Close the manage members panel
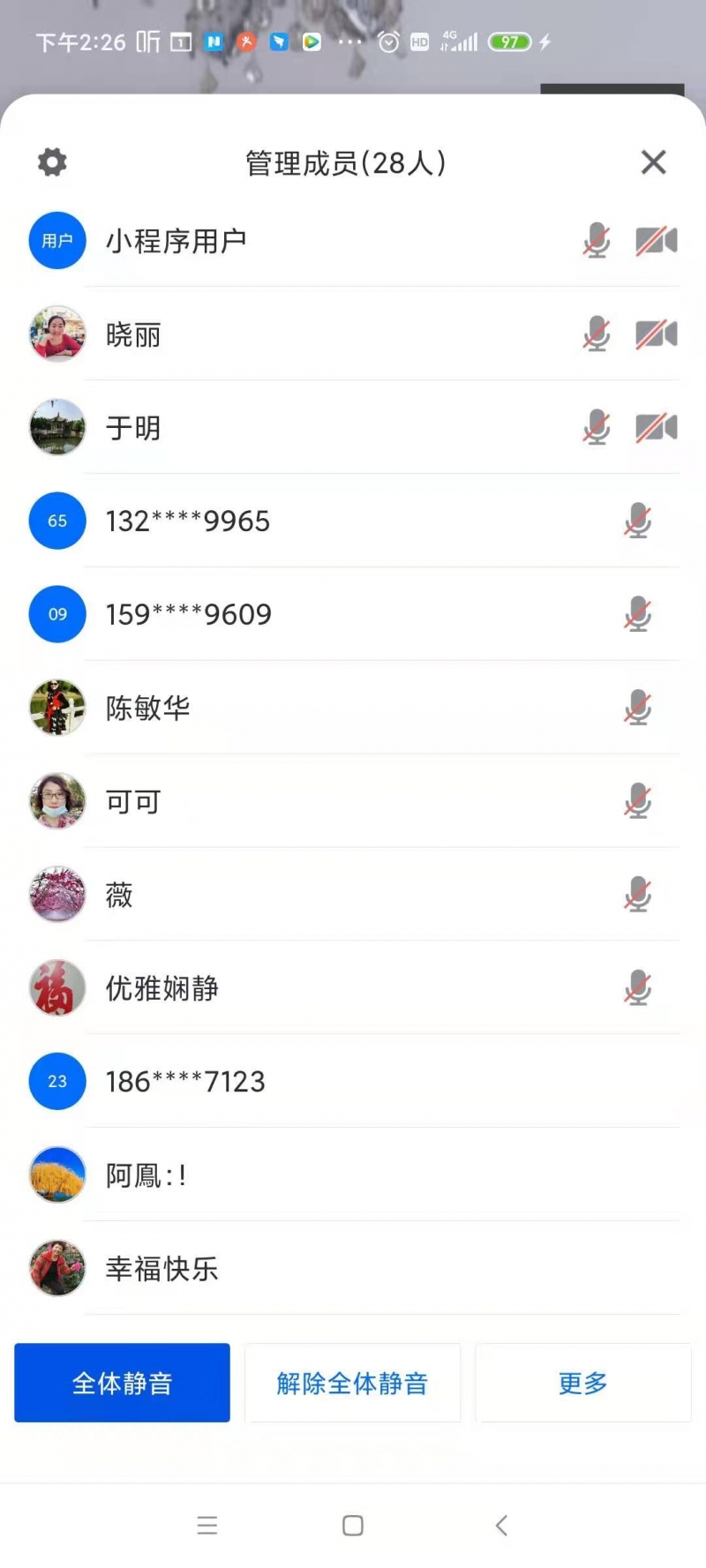This screenshot has height=1568, width=706. pyautogui.click(x=653, y=162)
